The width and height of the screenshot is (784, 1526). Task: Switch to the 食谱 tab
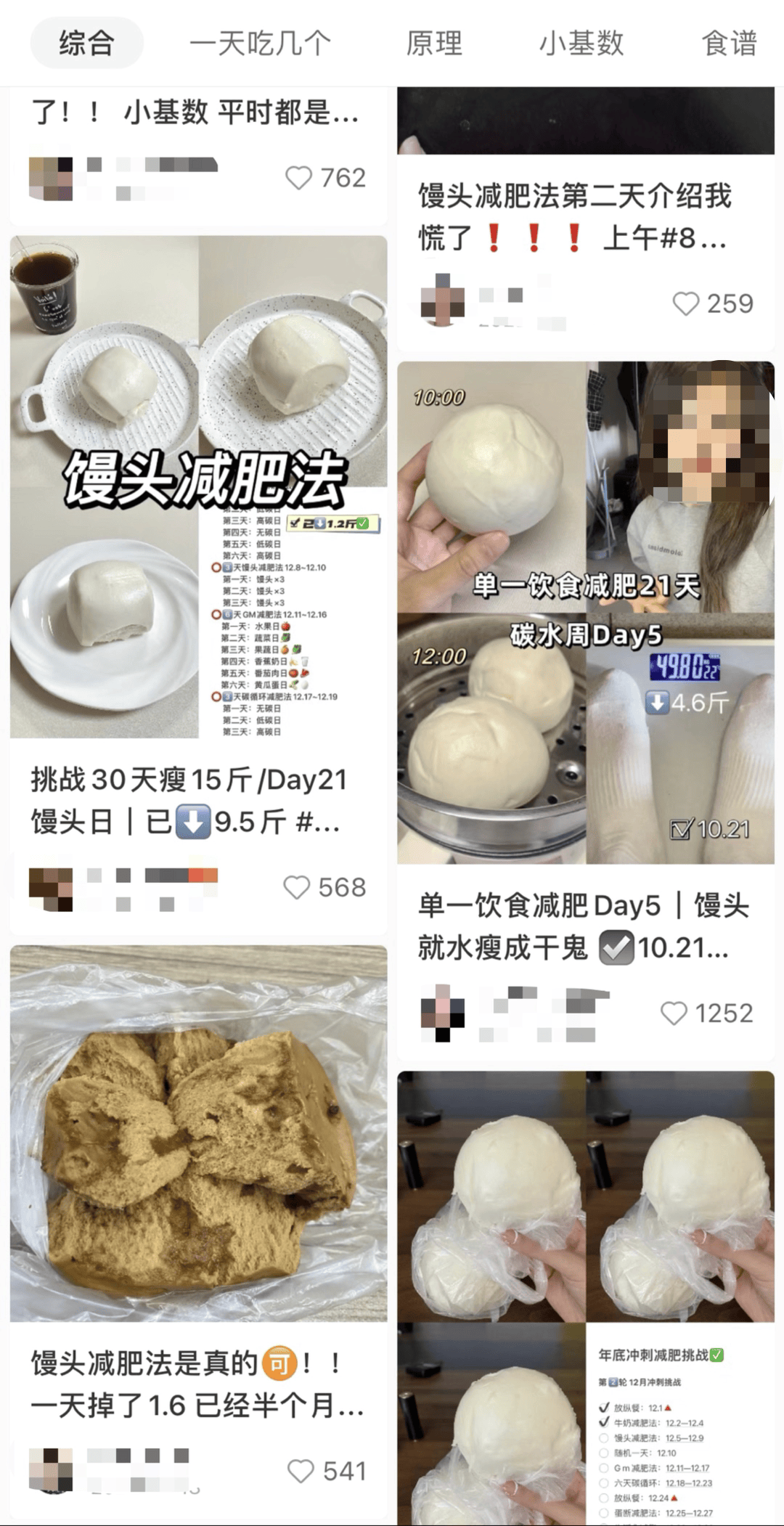pos(729,45)
